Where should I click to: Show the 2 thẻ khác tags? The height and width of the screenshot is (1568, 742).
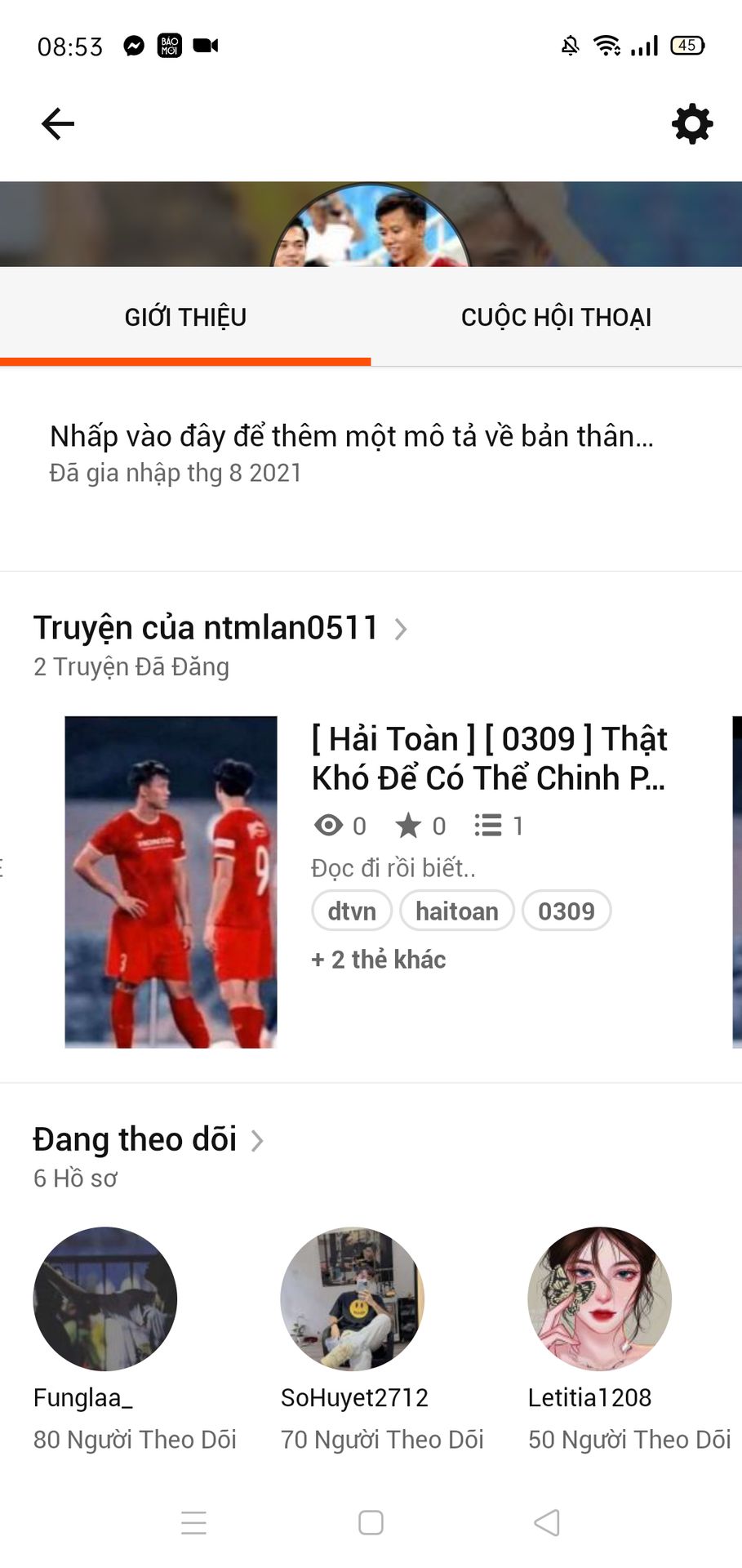(379, 960)
